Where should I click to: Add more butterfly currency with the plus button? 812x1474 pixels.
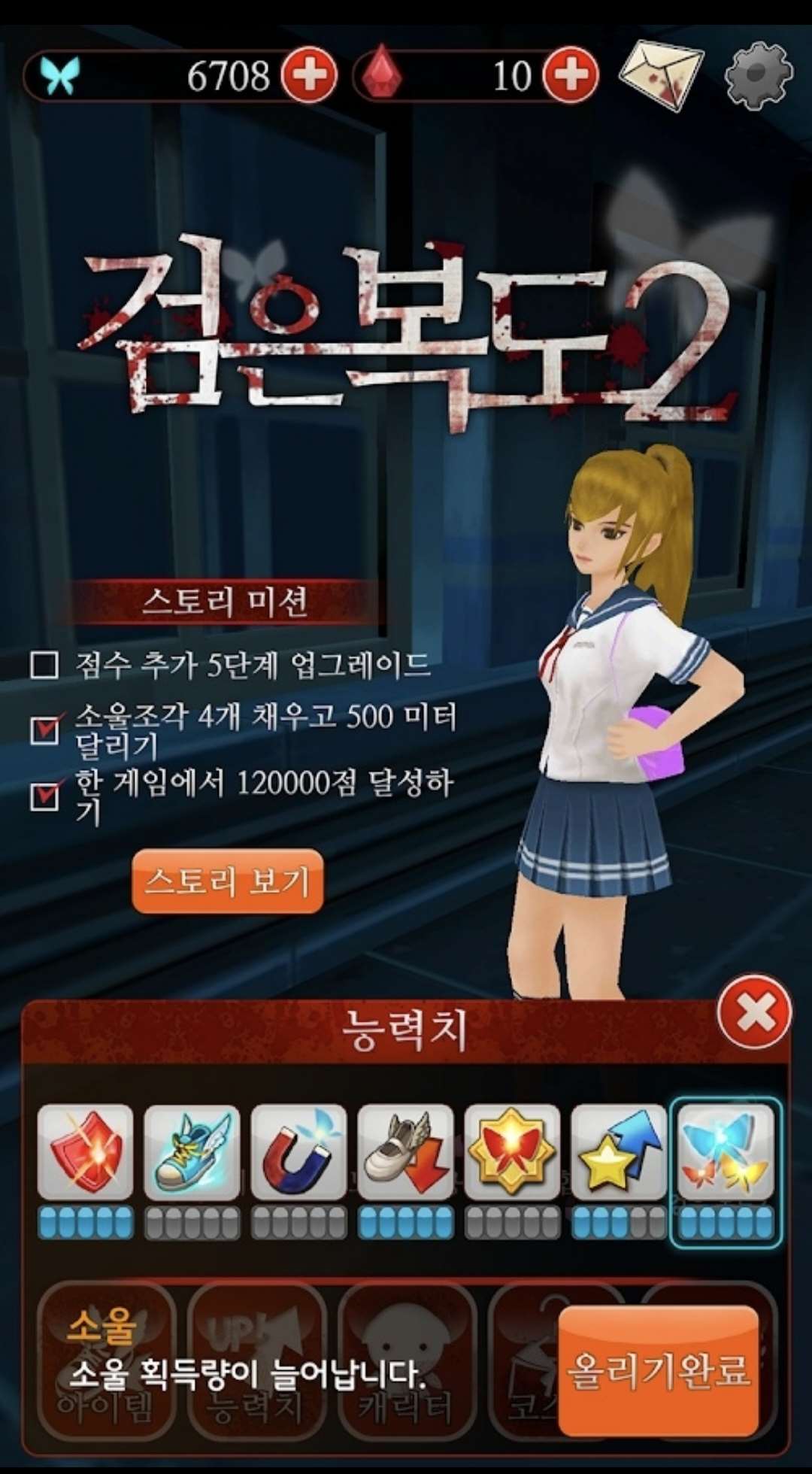click(x=309, y=74)
